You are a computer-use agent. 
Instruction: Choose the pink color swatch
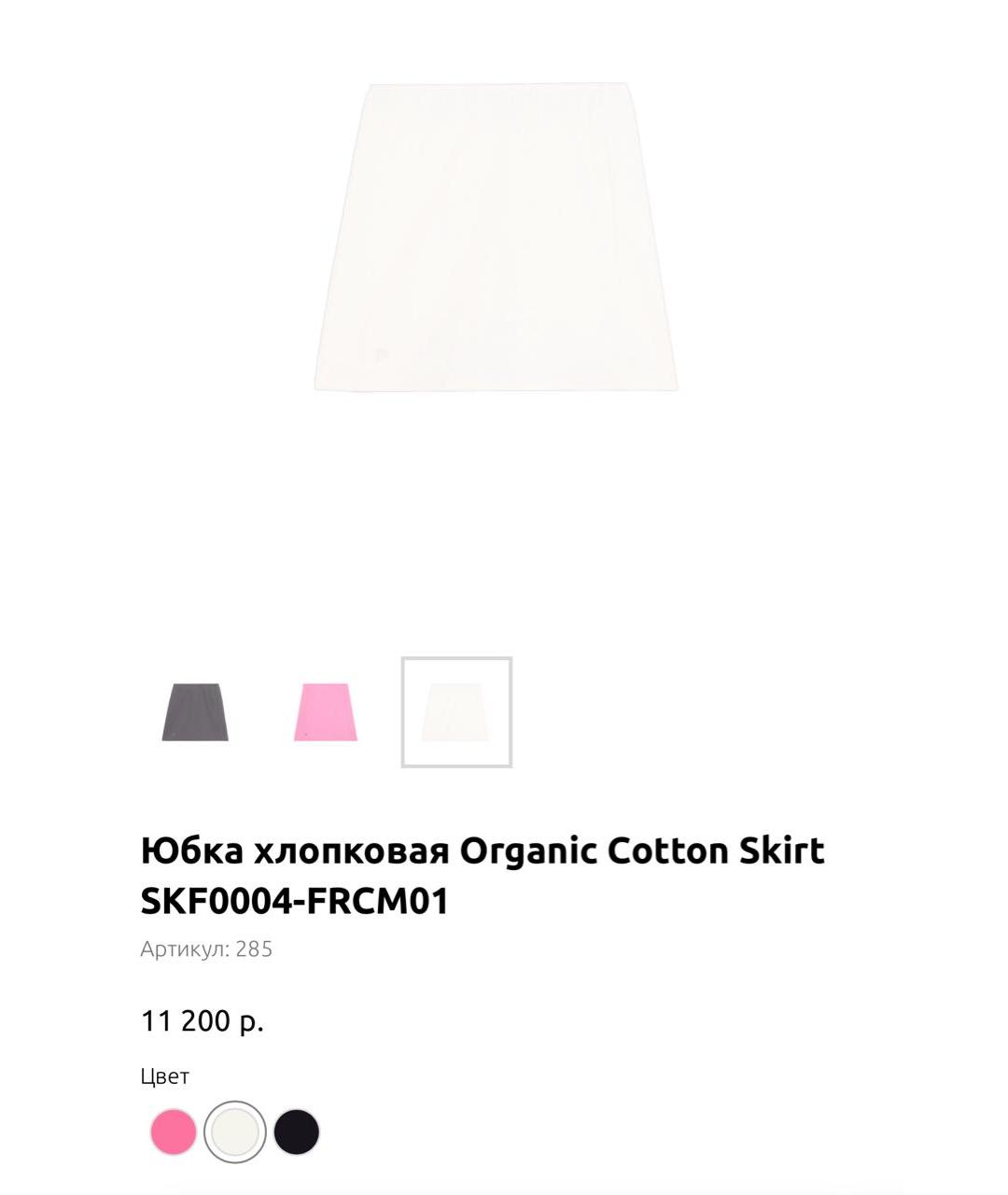(x=174, y=1132)
